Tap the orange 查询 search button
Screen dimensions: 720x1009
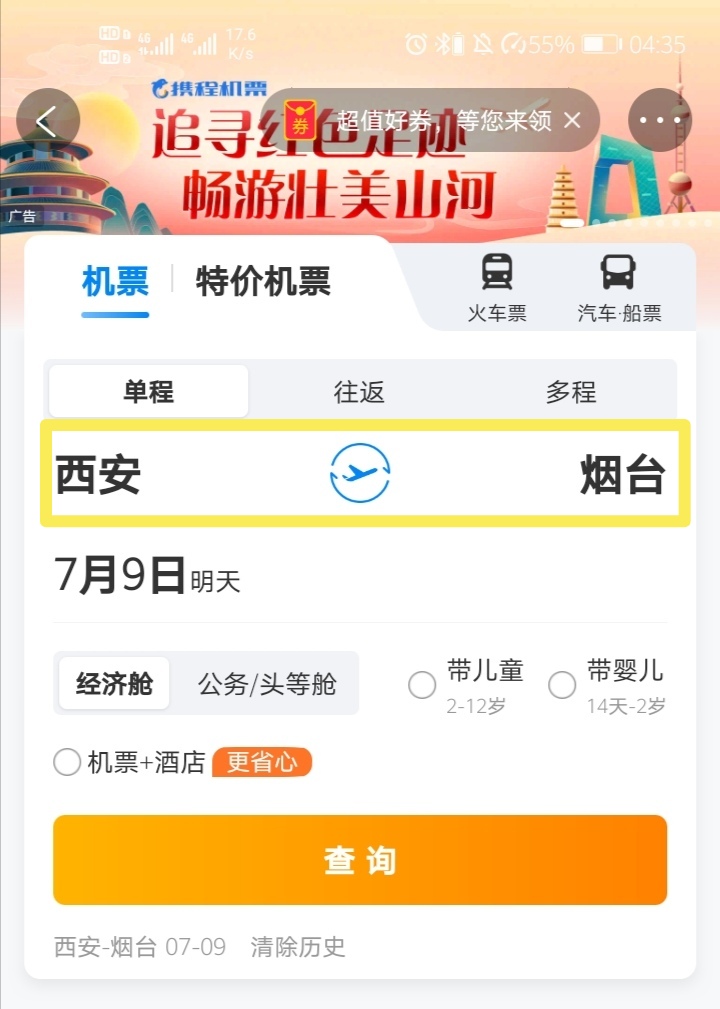(360, 860)
